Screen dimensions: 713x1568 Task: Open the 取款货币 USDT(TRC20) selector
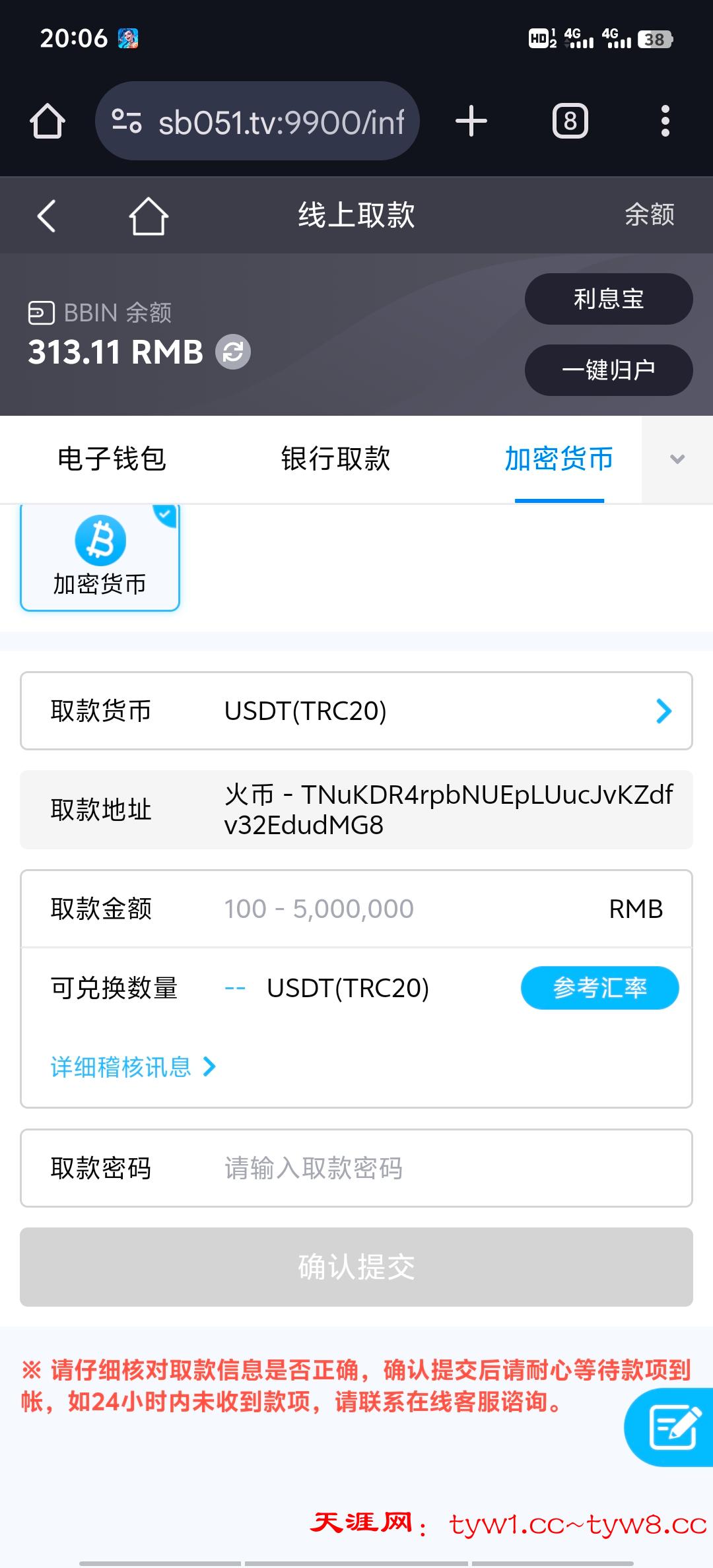tap(356, 711)
